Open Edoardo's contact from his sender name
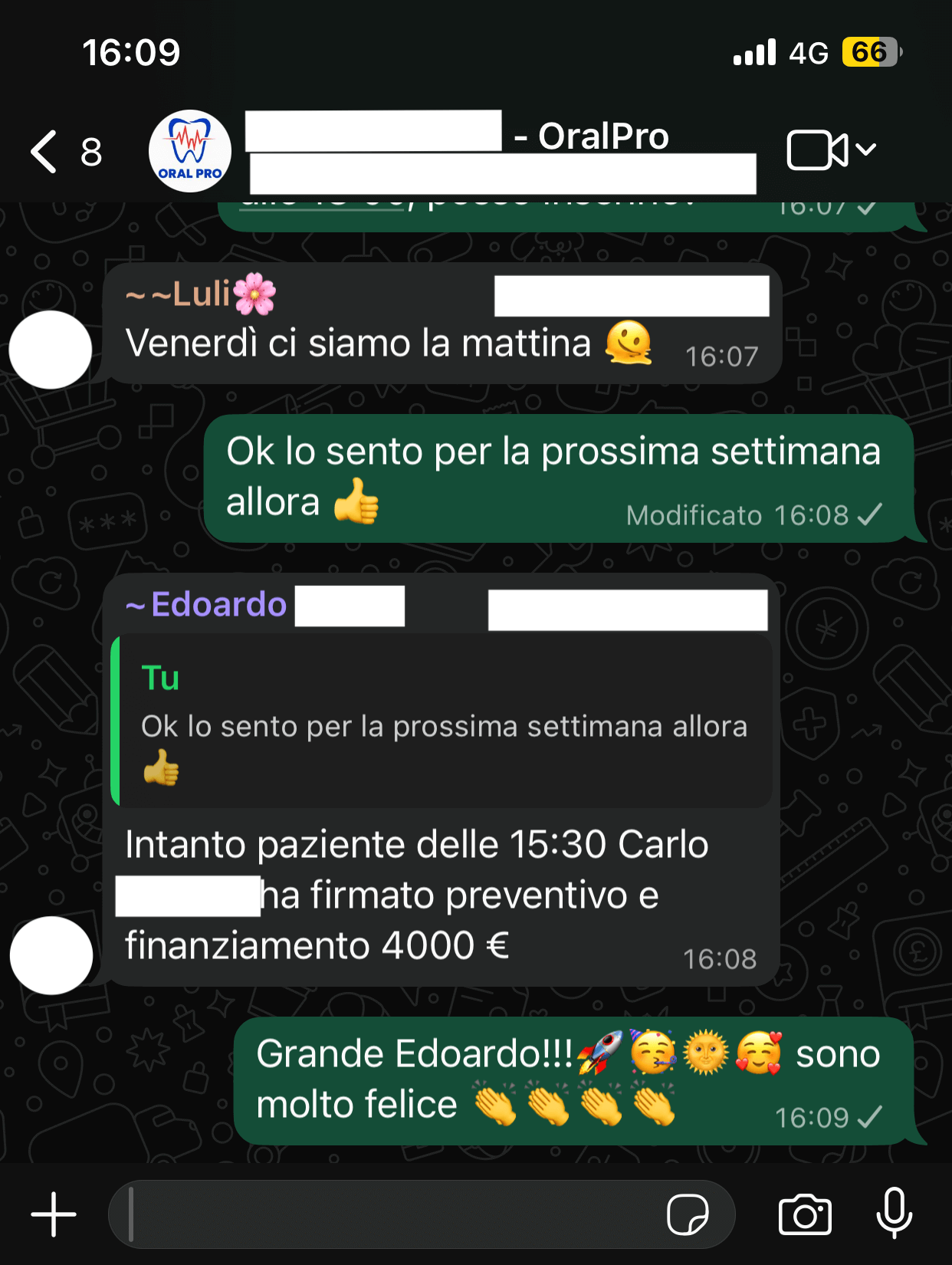Screen dimensions: 952x1265 [218, 605]
